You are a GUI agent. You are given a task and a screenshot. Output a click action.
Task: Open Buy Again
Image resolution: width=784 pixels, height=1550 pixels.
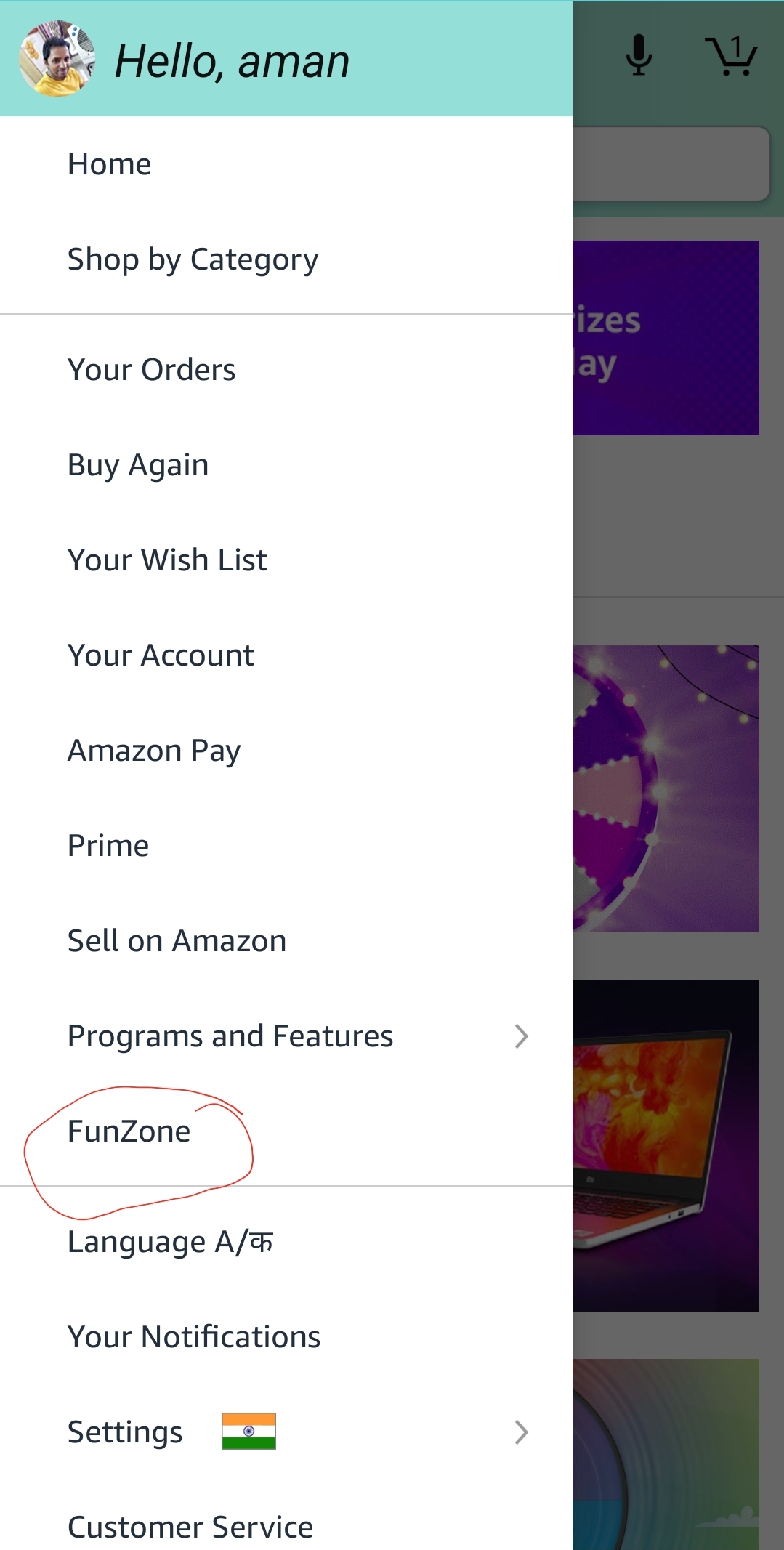(x=138, y=465)
